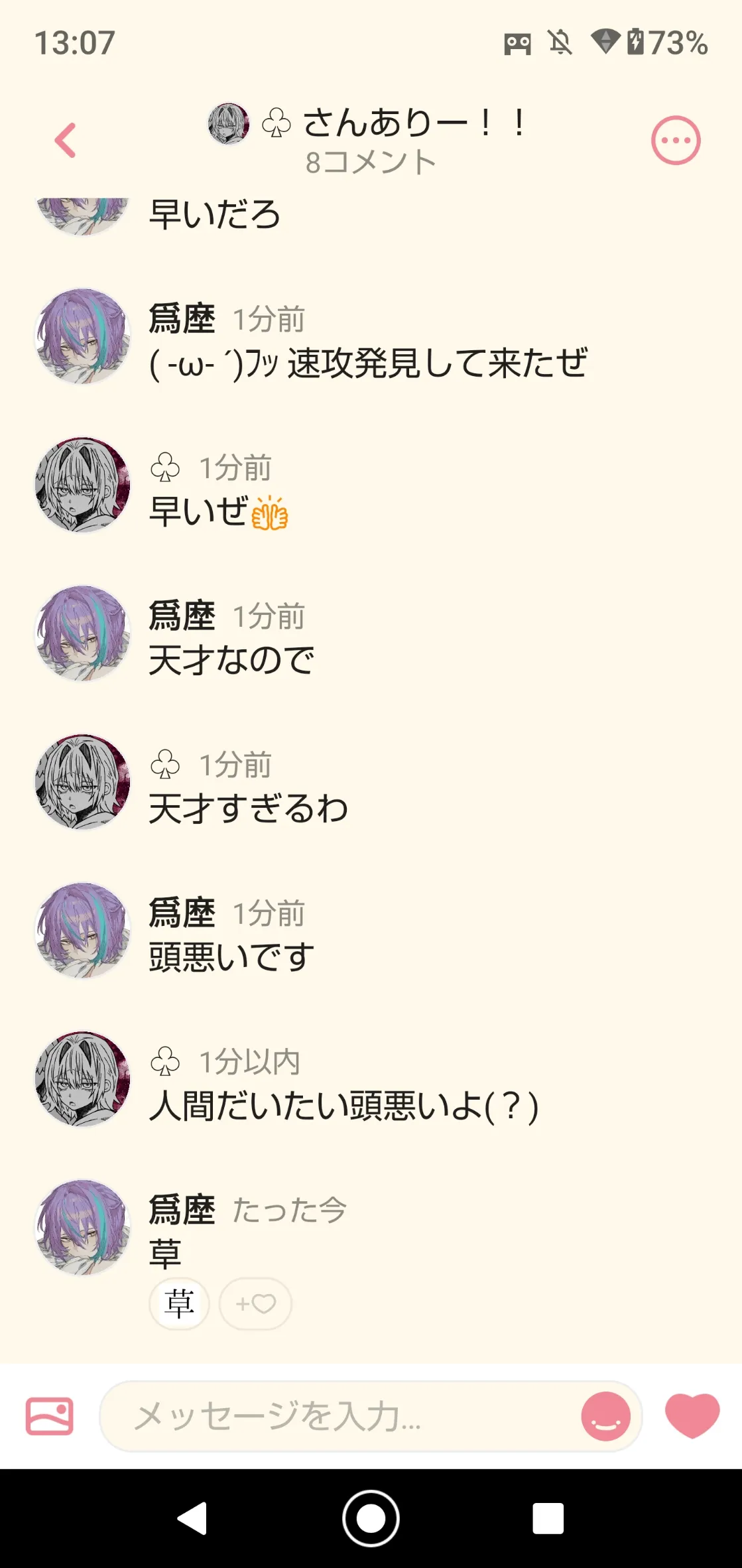The height and width of the screenshot is (1568, 742).
Task: Open the avatar on the 天才すぎるわ comment
Action: [82, 782]
